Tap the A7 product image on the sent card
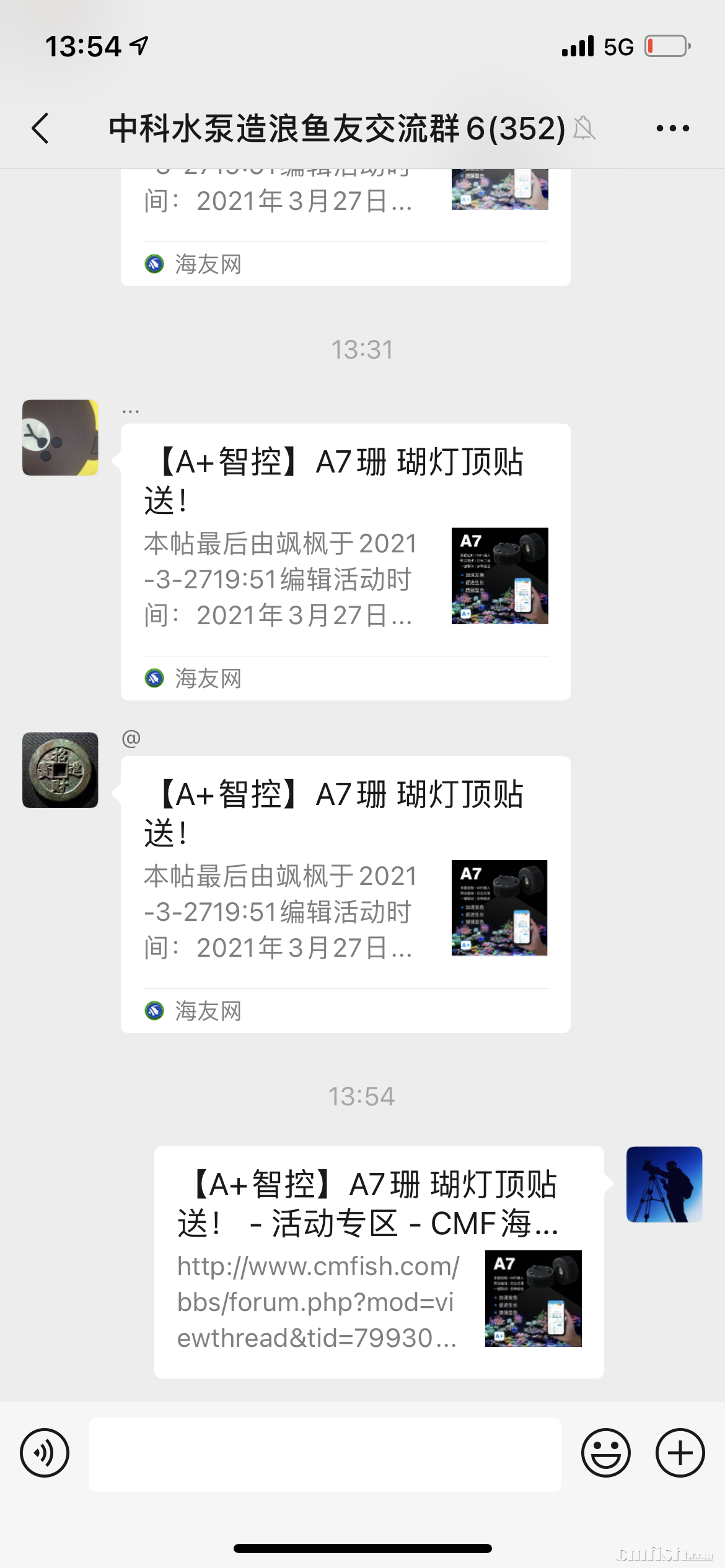This screenshot has width=725, height=1568. (x=532, y=1299)
